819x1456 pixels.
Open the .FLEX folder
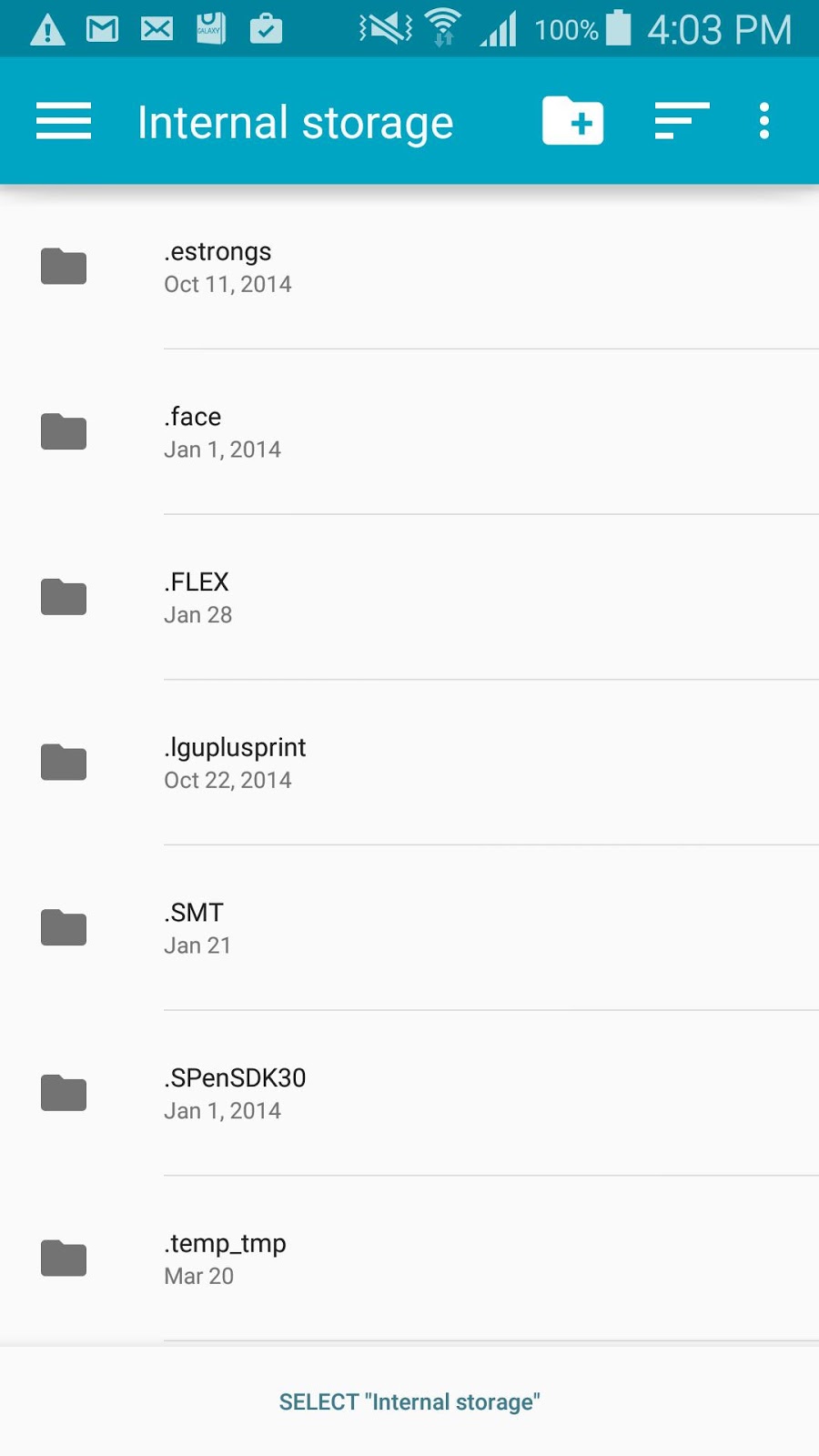(409, 598)
